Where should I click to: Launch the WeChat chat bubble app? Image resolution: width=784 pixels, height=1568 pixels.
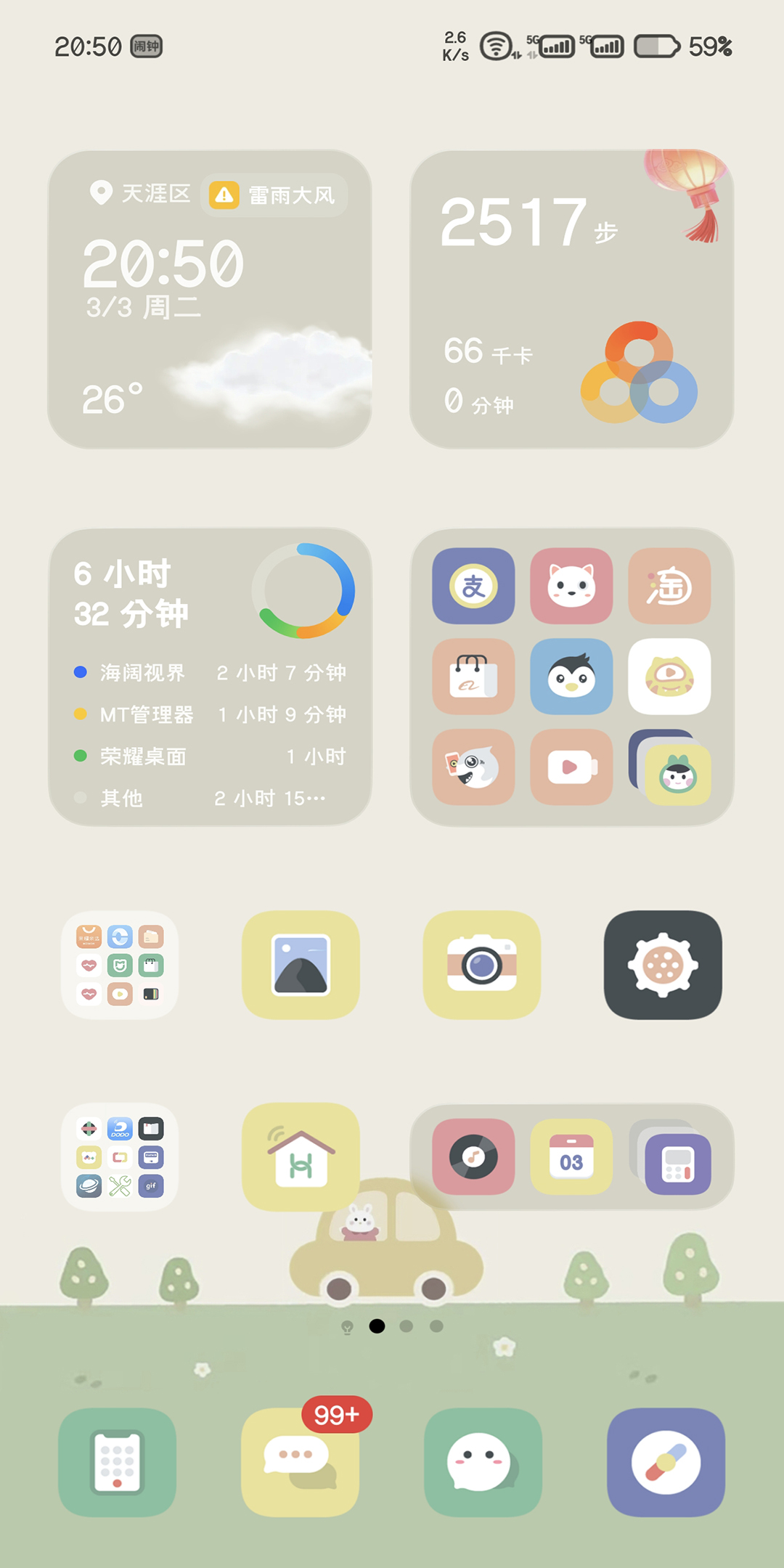coord(483,1462)
